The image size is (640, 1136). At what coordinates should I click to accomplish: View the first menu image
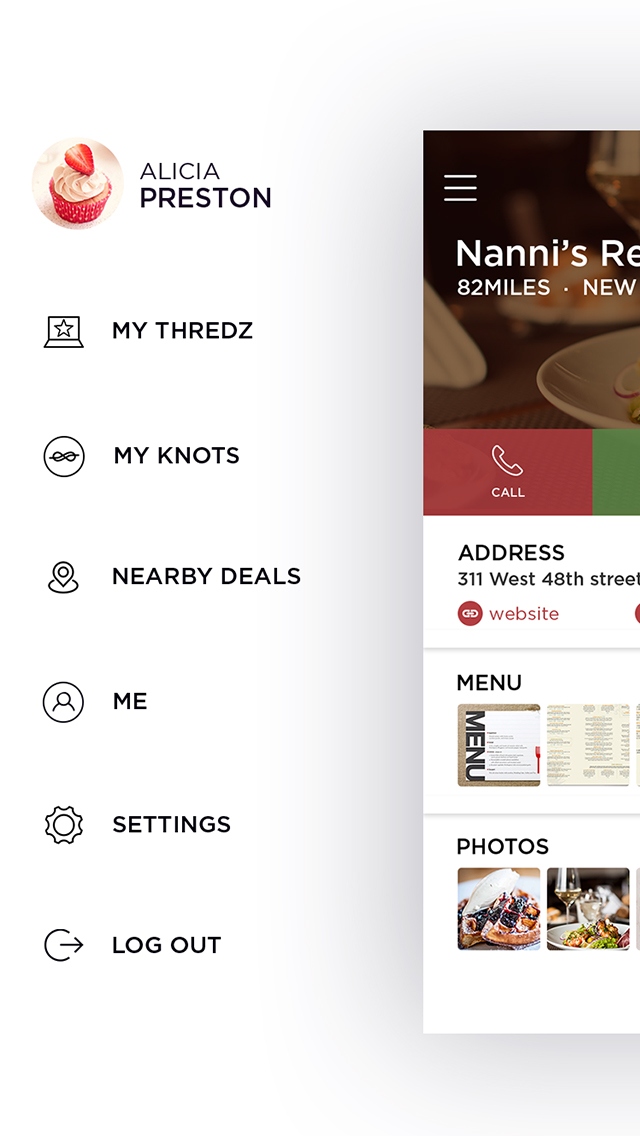pyautogui.click(x=499, y=745)
